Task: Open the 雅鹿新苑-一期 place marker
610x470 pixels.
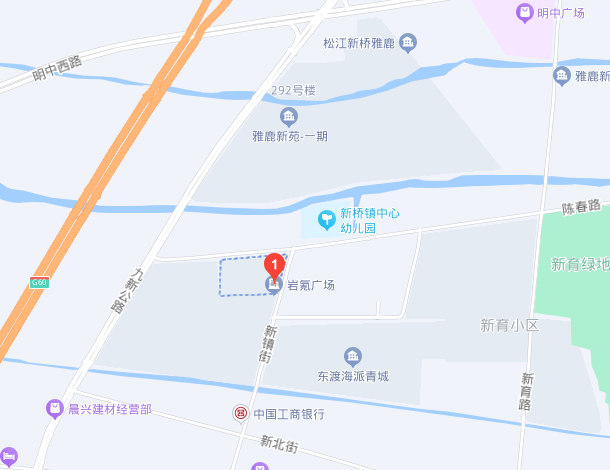Action: [289, 116]
